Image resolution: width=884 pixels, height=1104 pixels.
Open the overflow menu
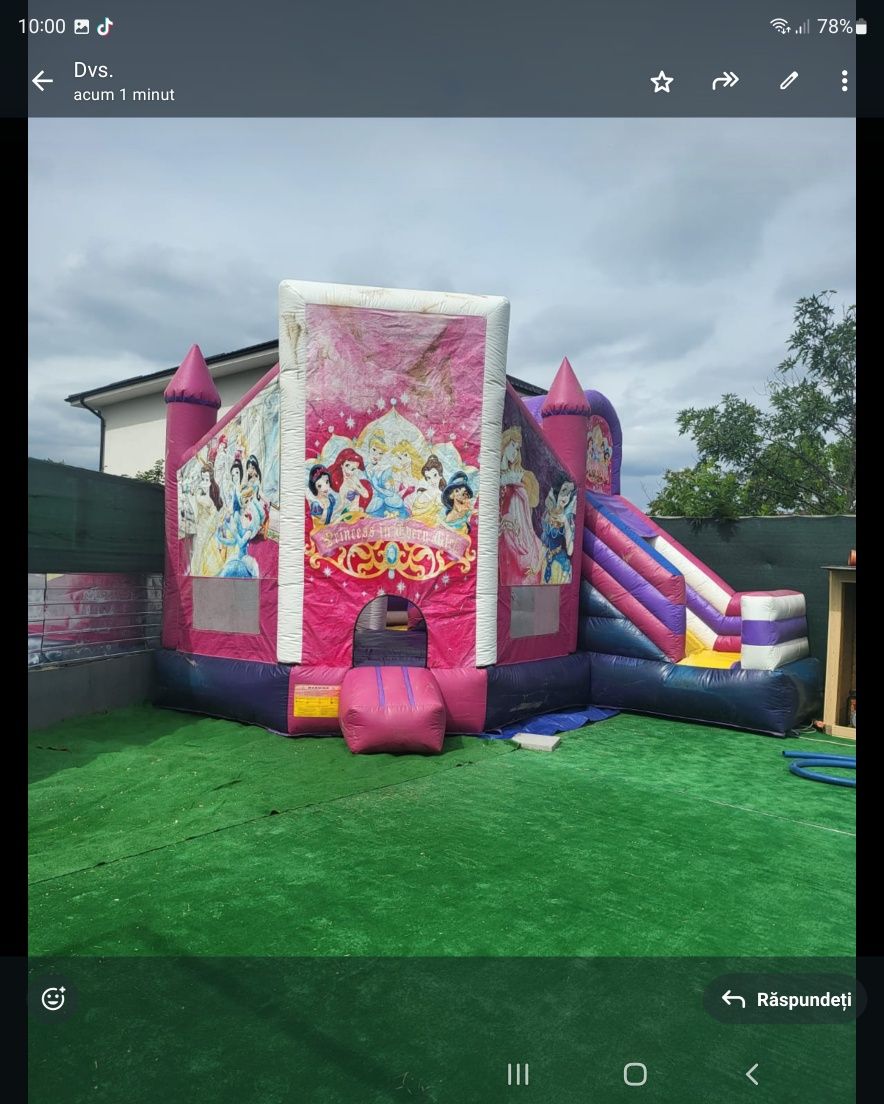(x=844, y=82)
